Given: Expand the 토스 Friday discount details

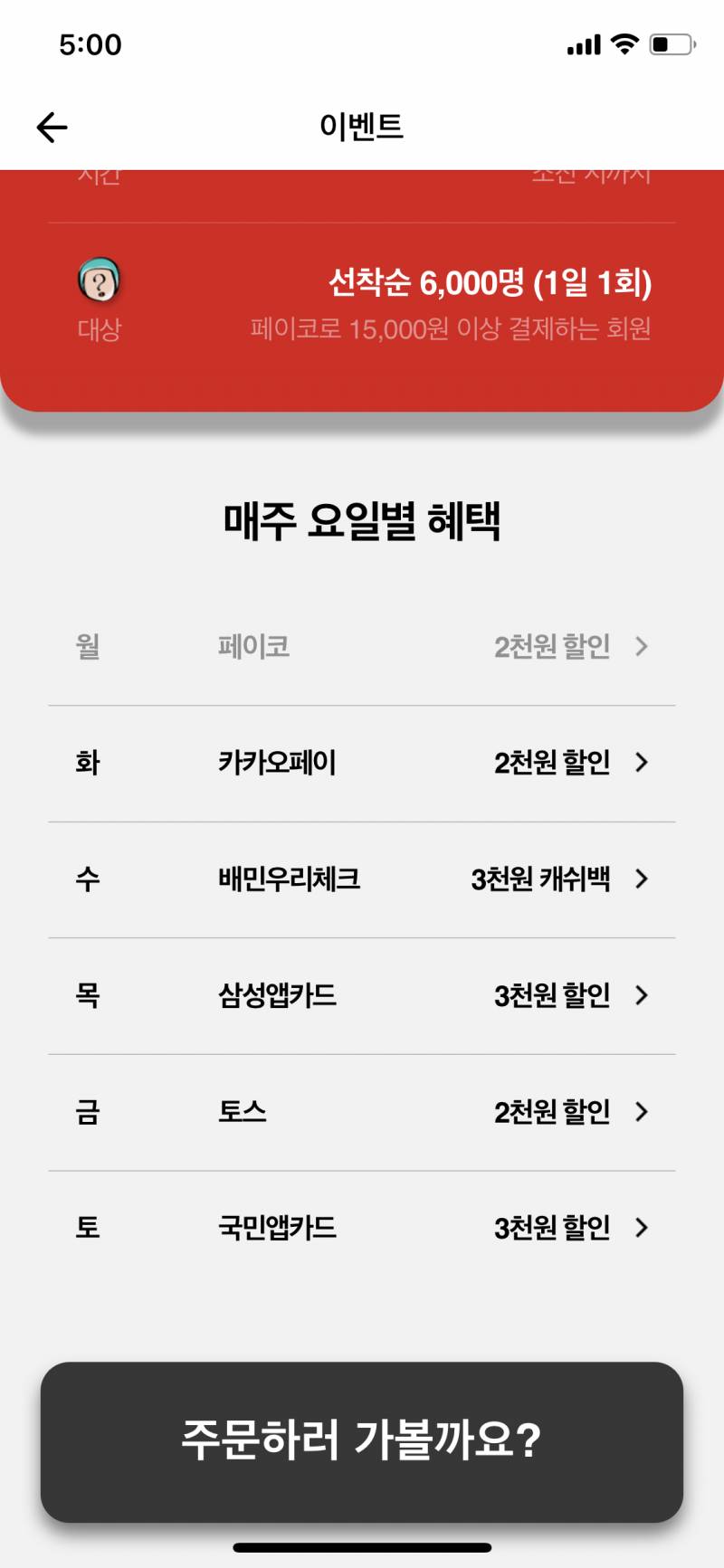Looking at the screenshot, I should click(x=643, y=1111).
